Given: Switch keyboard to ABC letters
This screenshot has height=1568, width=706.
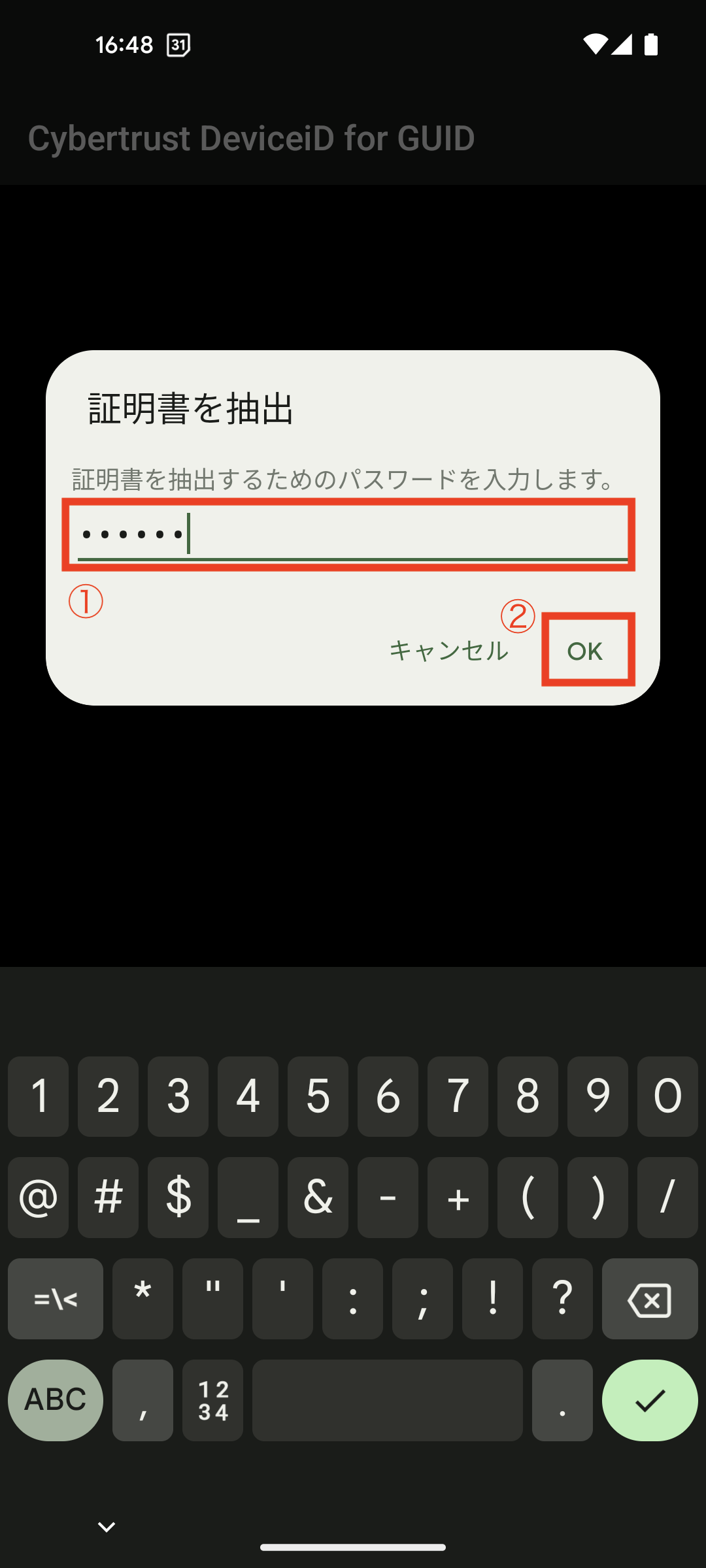Looking at the screenshot, I should [x=56, y=1400].
